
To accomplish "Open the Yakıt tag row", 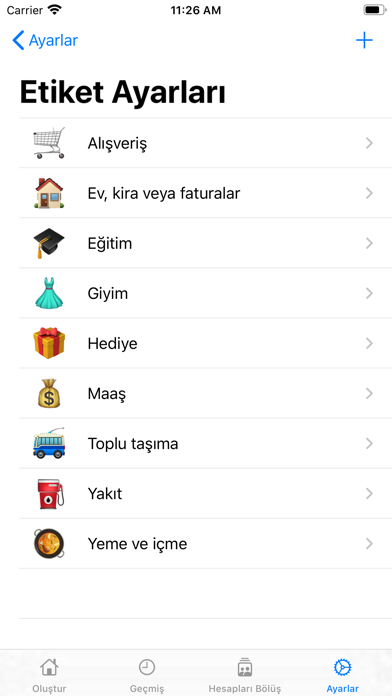I will 206,494.
